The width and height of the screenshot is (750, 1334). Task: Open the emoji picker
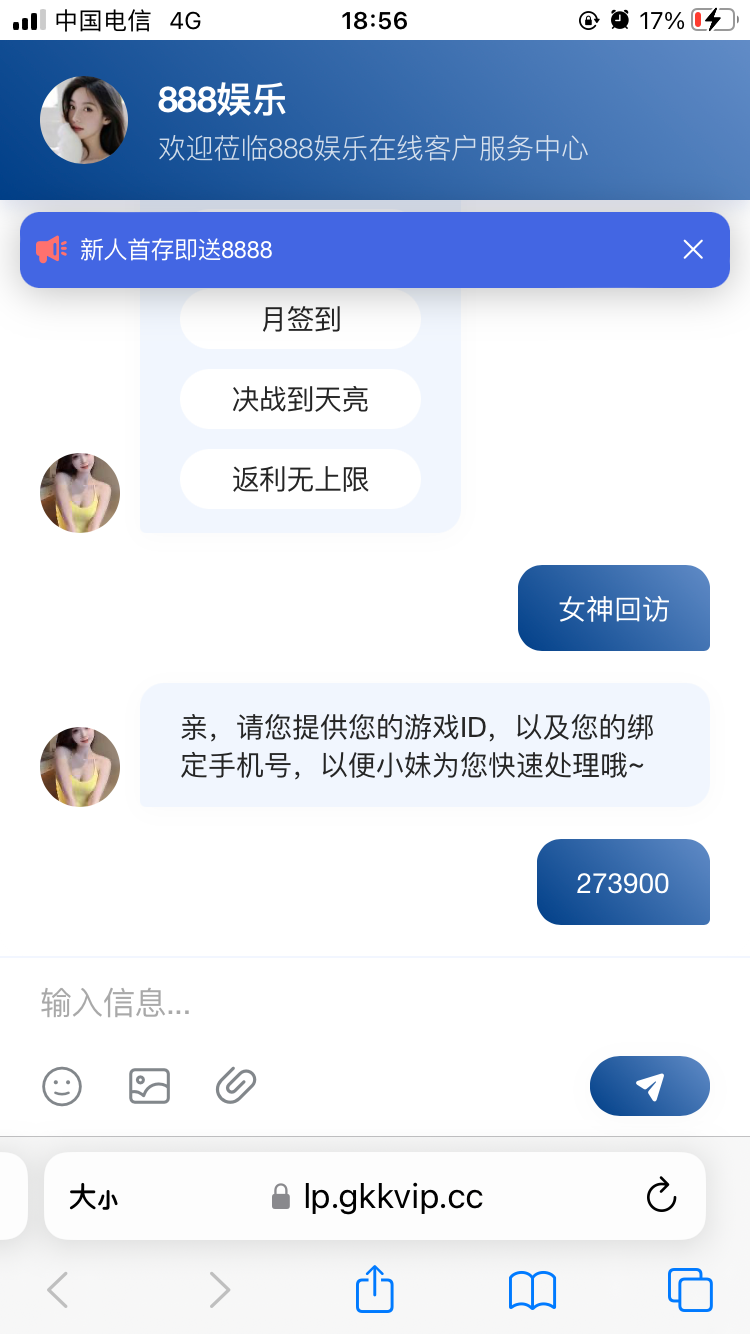tap(62, 1086)
